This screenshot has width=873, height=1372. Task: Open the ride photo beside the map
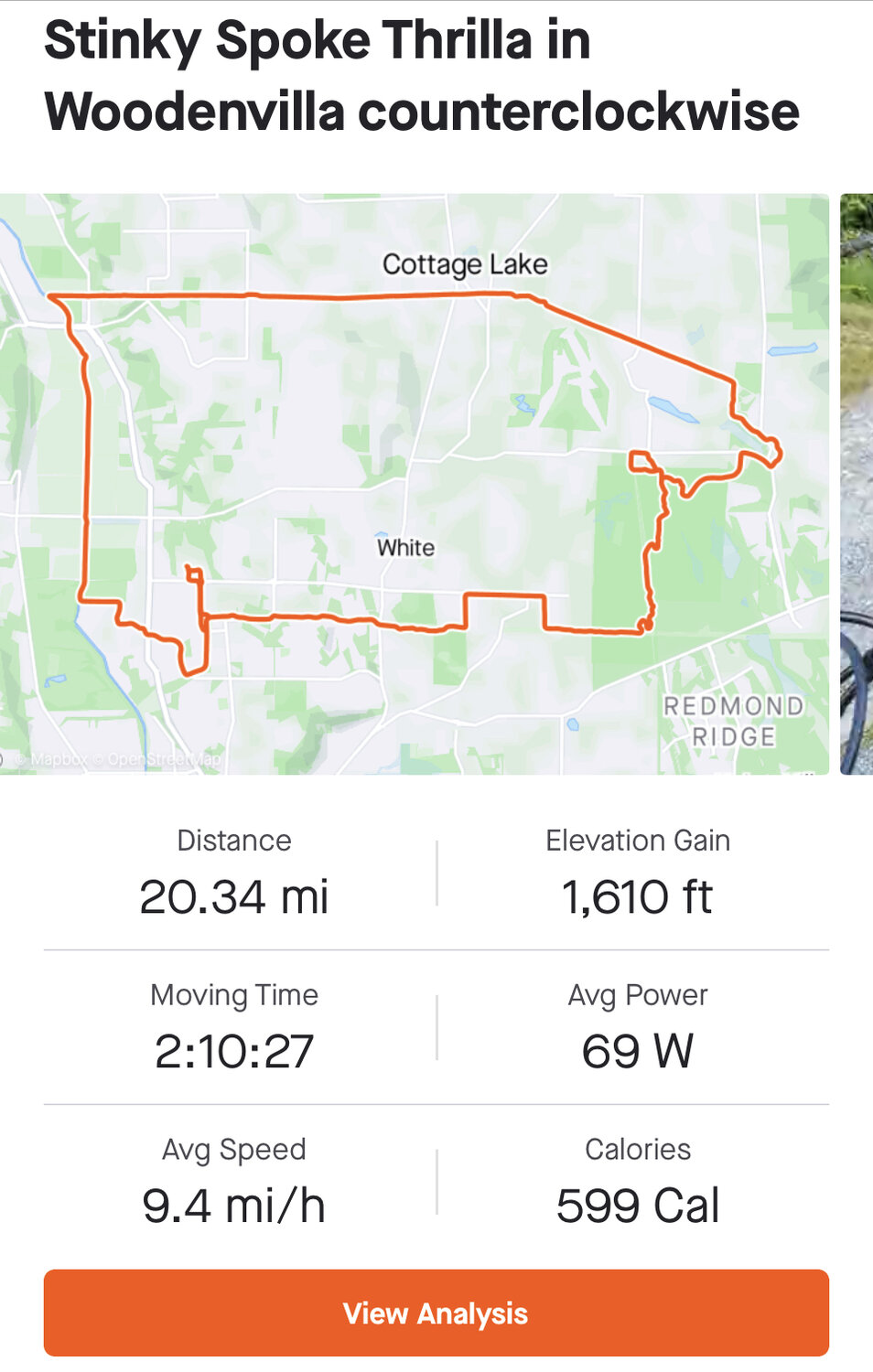click(x=857, y=483)
